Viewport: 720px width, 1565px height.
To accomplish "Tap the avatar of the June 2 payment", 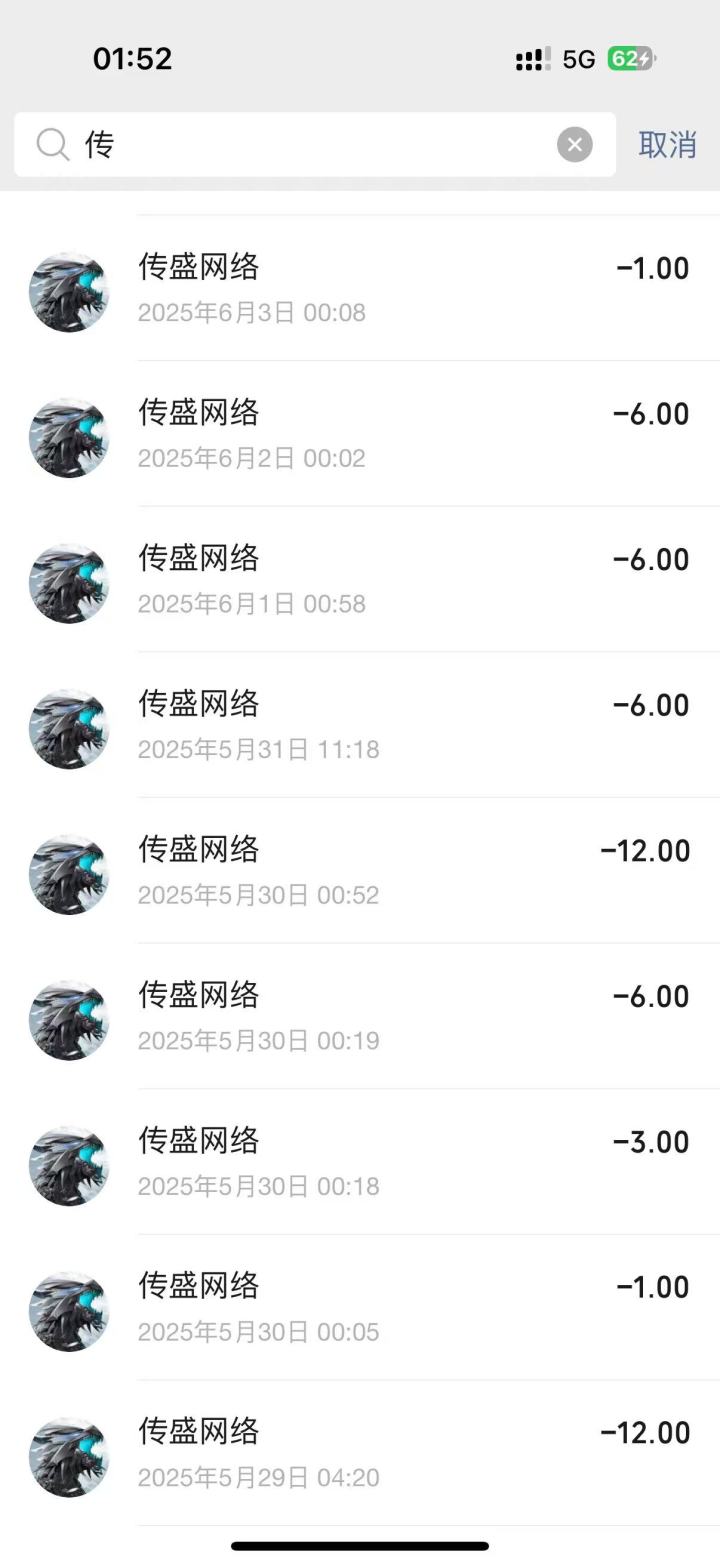I will [68, 436].
